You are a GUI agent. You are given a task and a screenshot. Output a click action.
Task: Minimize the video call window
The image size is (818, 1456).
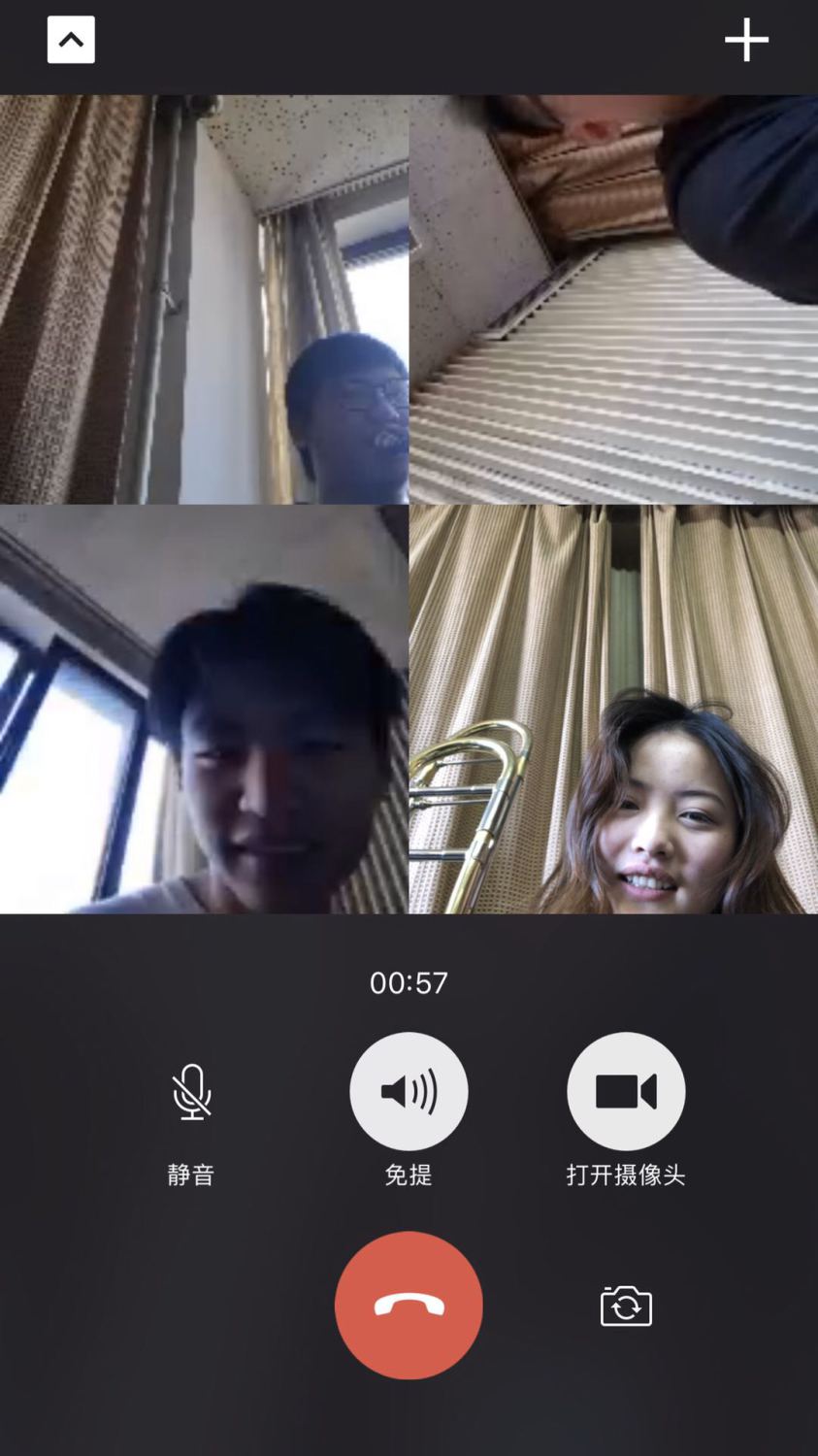pyautogui.click(x=71, y=40)
